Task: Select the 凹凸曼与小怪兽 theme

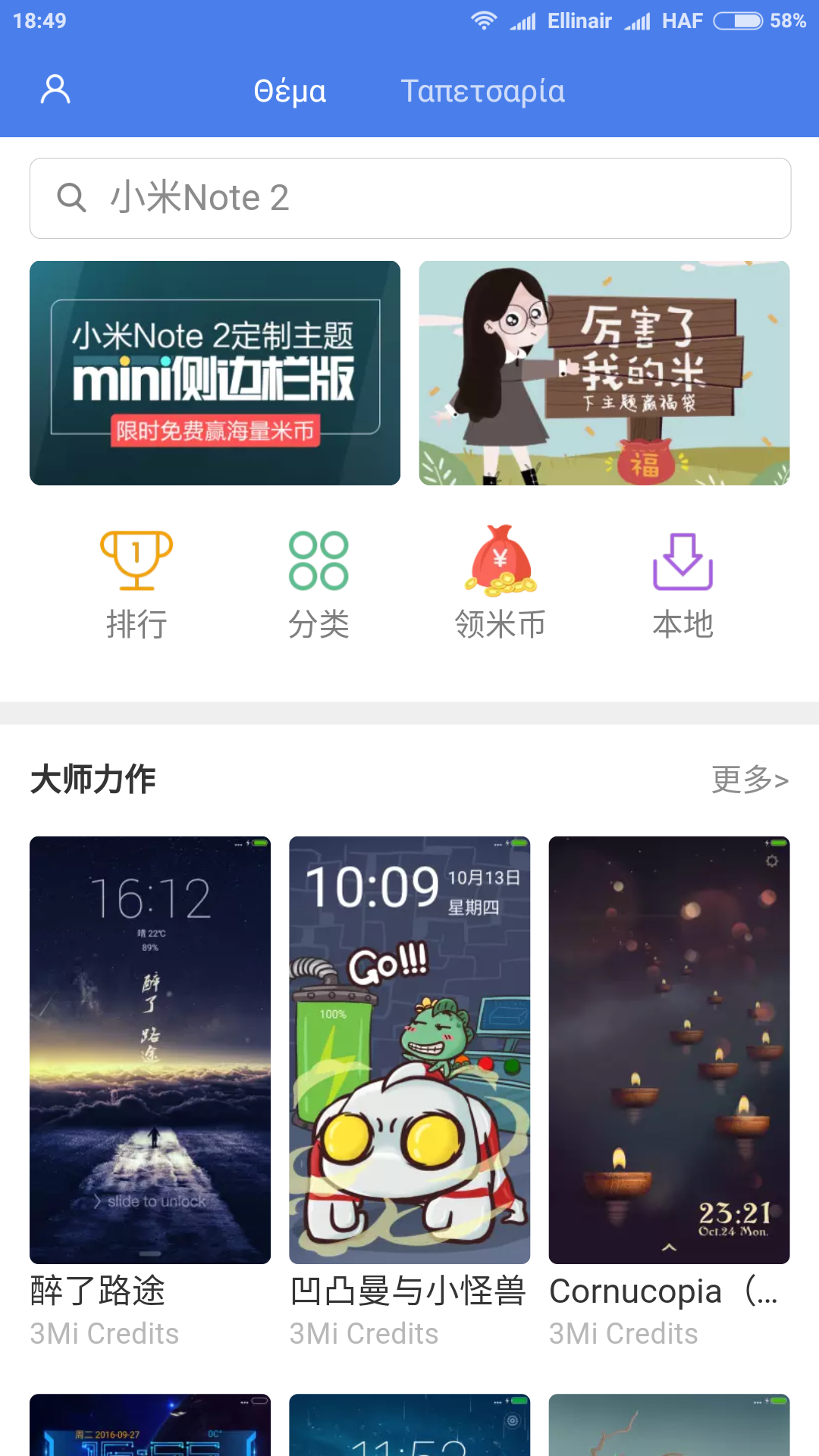Action: click(x=409, y=1050)
